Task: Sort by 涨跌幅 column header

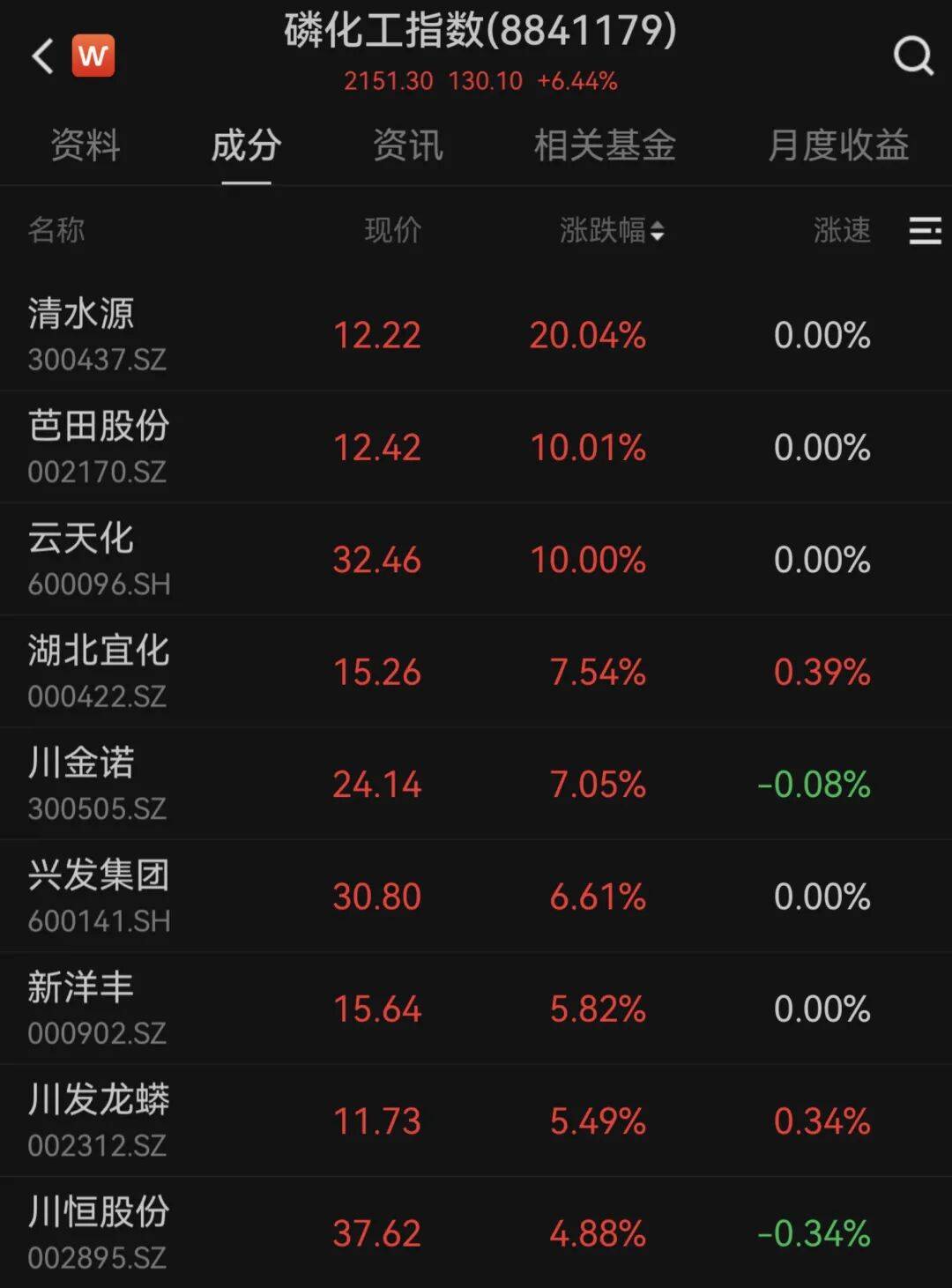Action: click(612, 231)
